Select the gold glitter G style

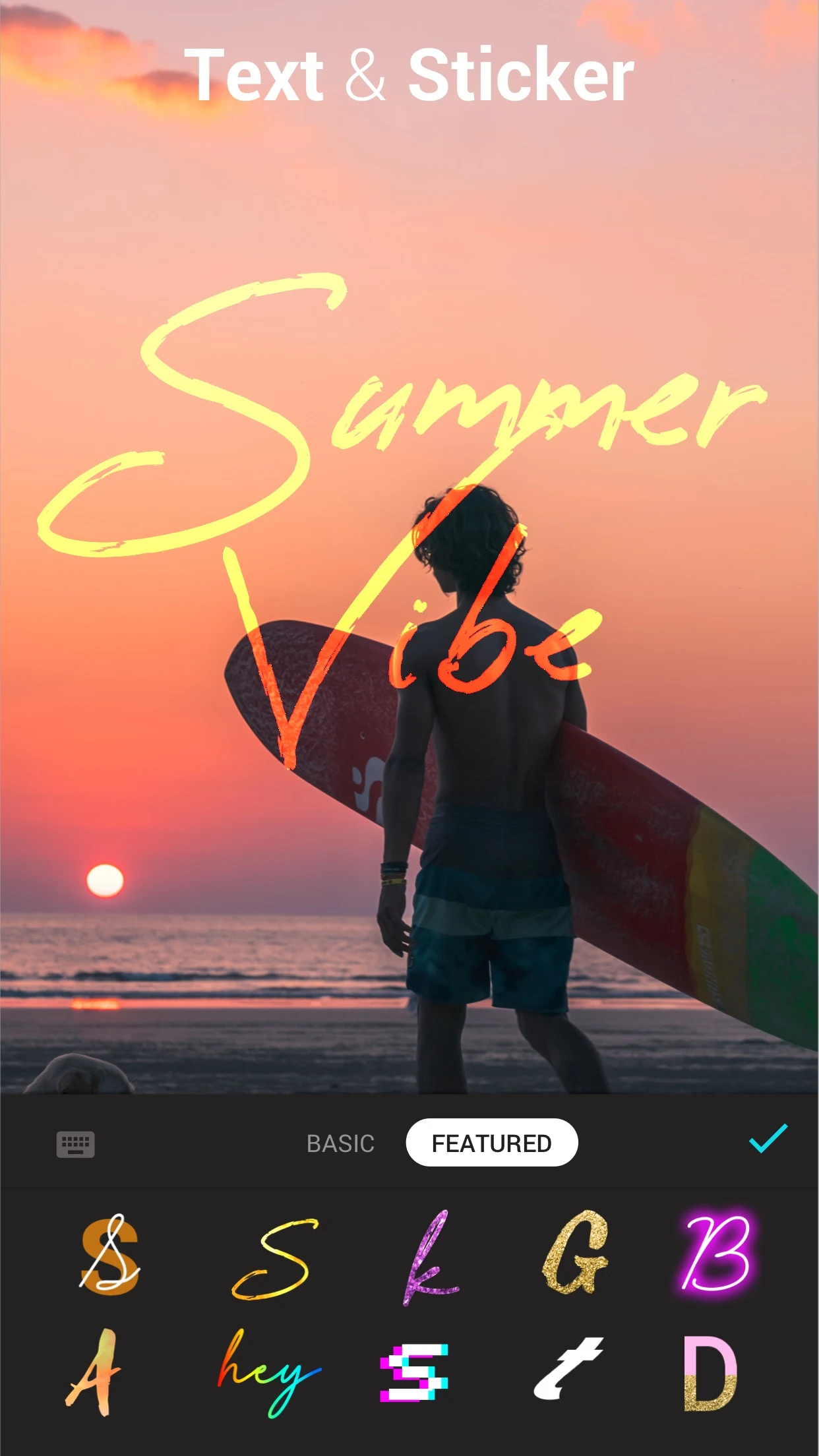pyautogui.click(x=575, y=1252)
